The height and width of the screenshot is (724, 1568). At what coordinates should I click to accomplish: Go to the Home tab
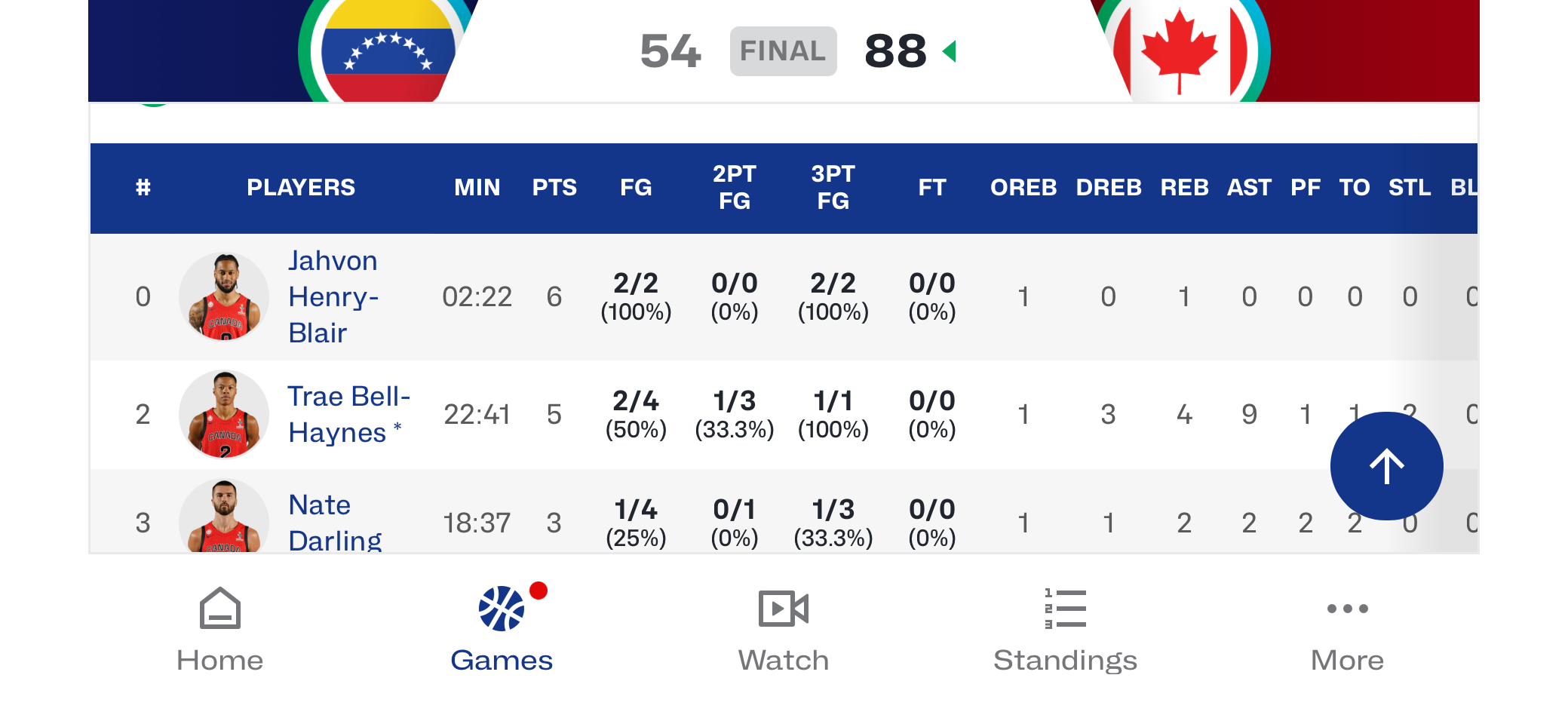click(x=219, y=630)
